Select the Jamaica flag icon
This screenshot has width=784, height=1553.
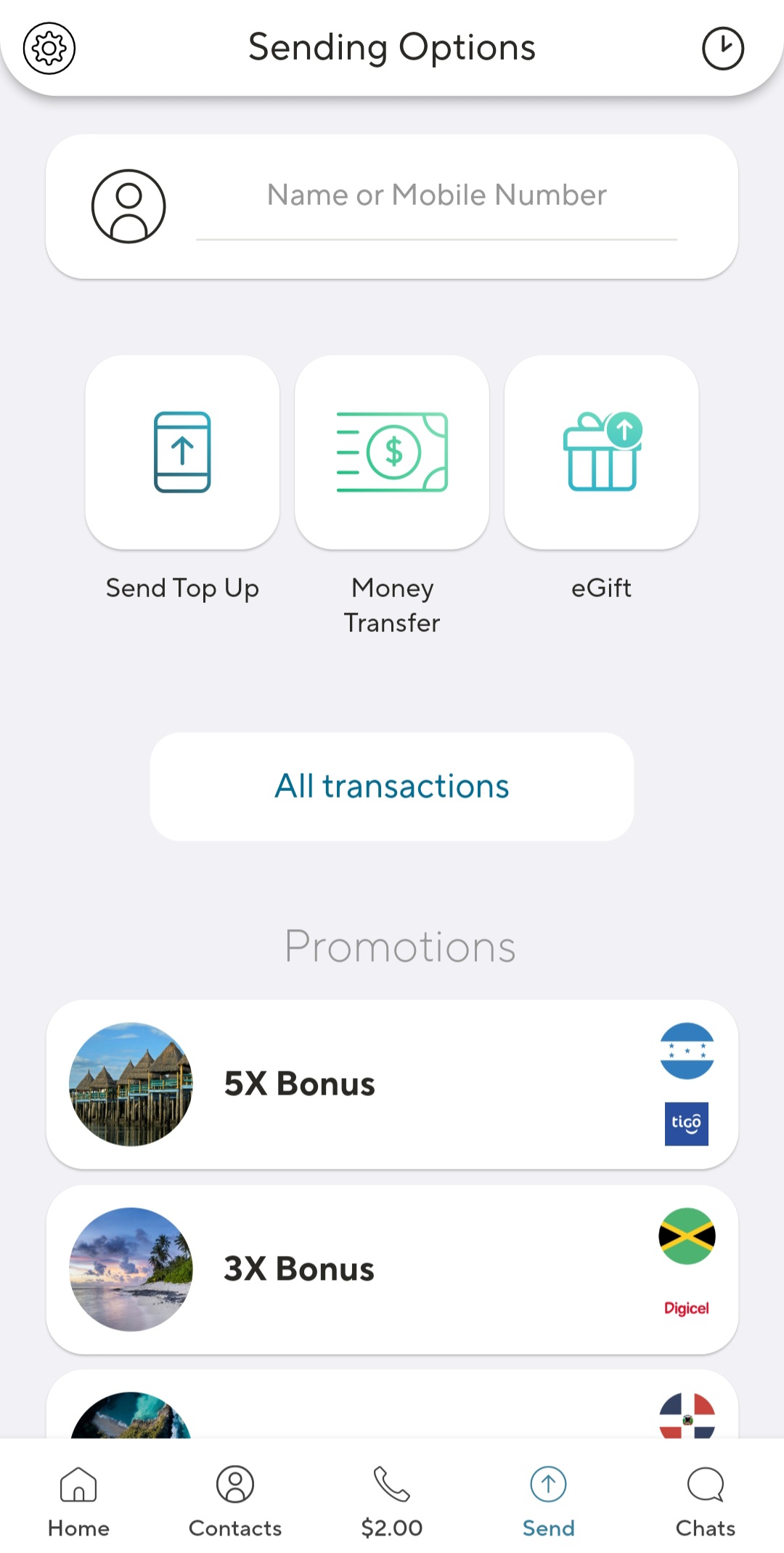point(685,1238)
